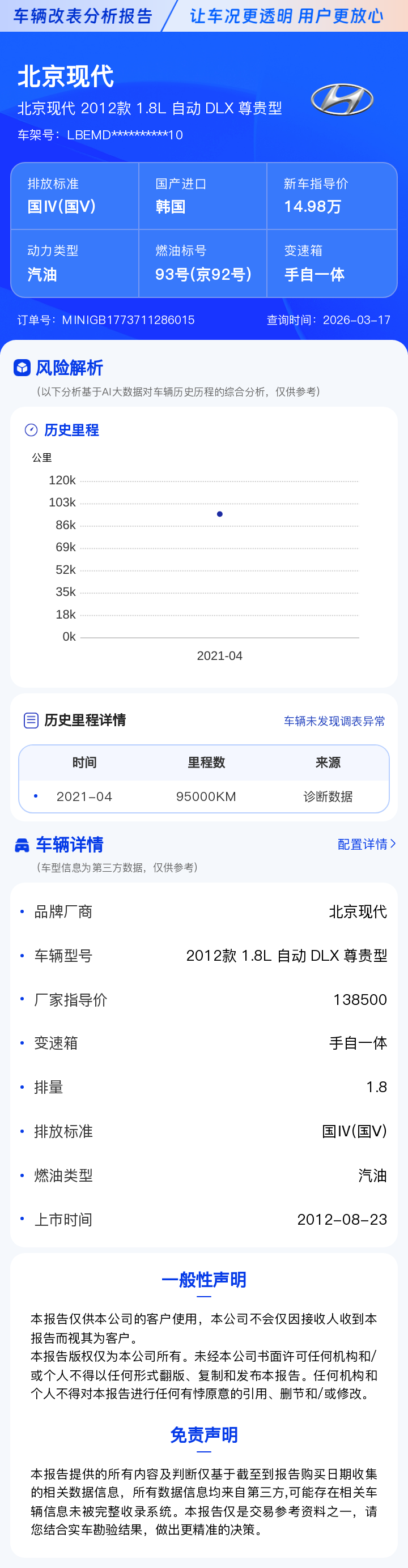This screenshot has width=408, height=1568.
Task: Select the 2021-04 data point on mileage chart
Action: 220,514
